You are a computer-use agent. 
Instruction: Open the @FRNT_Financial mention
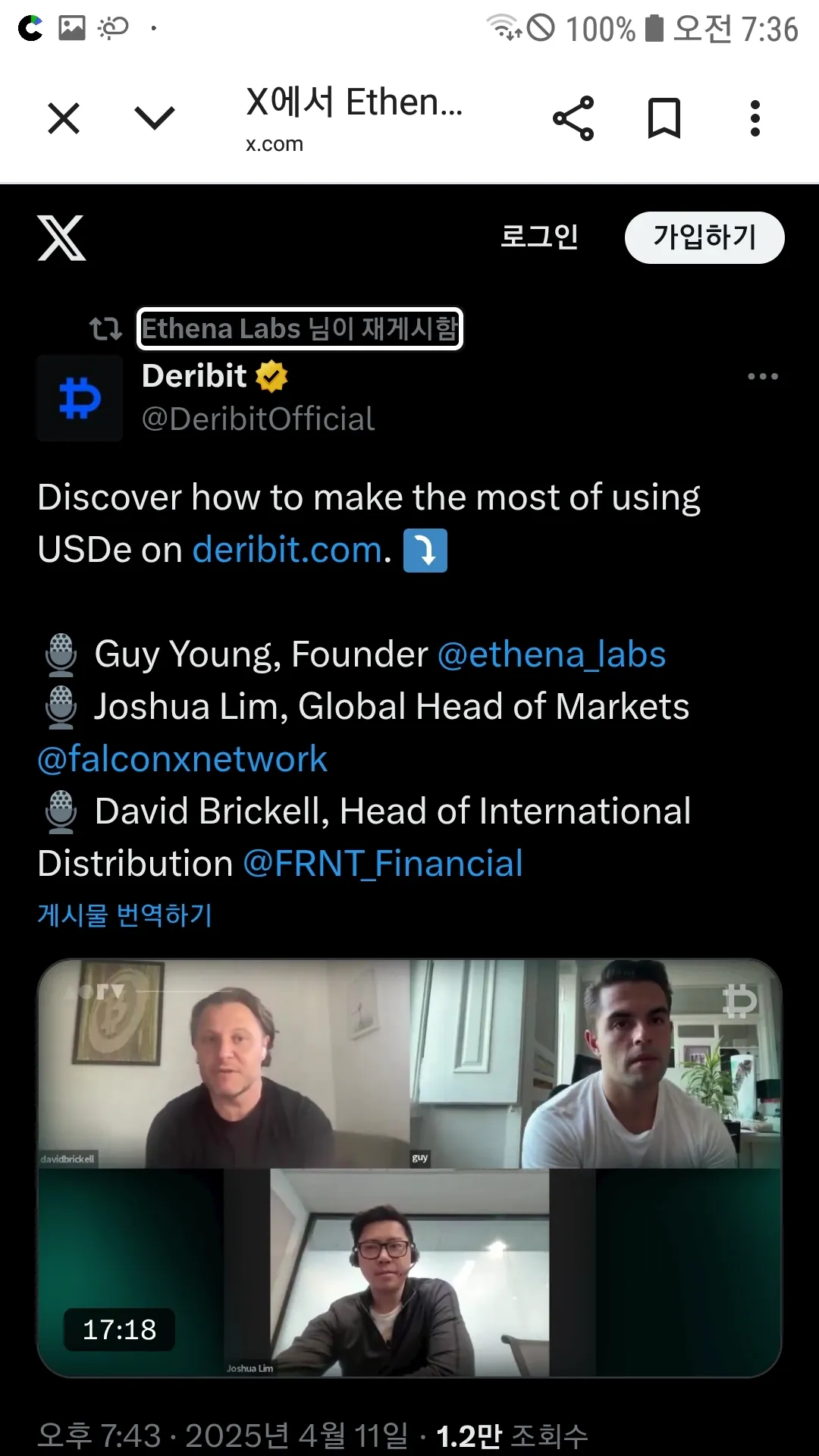(x=383, y=864)
